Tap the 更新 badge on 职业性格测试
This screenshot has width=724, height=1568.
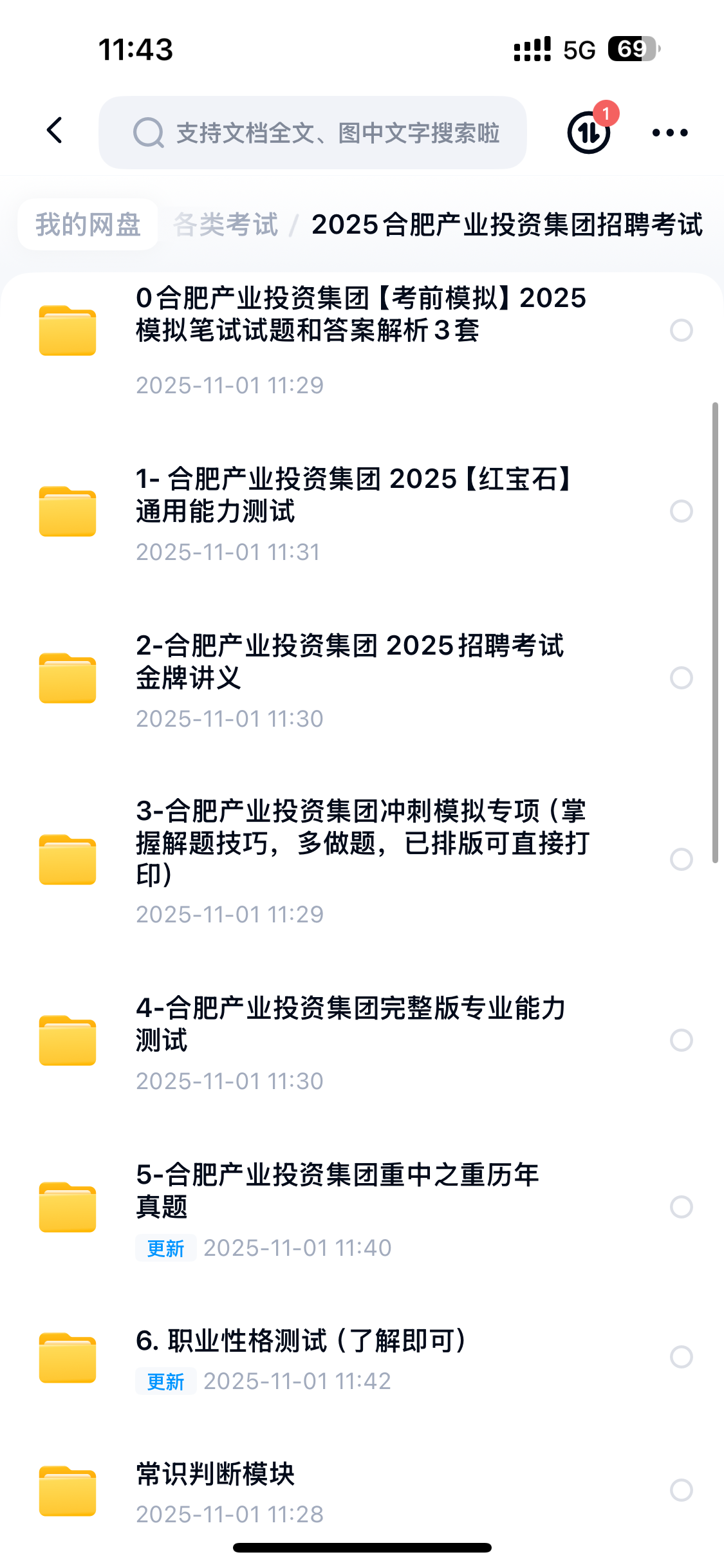pos(165,1381)
